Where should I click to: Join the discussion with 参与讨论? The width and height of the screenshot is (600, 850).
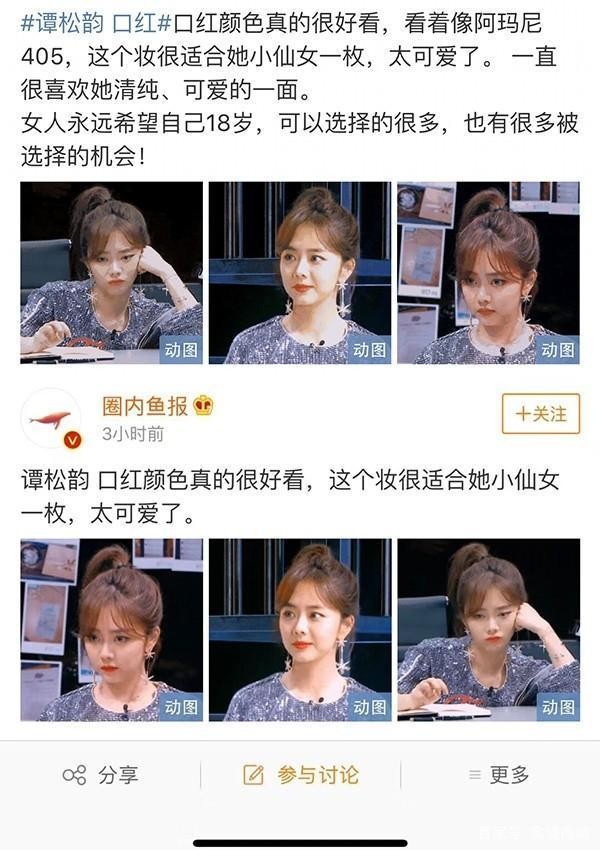(x=301, y=775)
